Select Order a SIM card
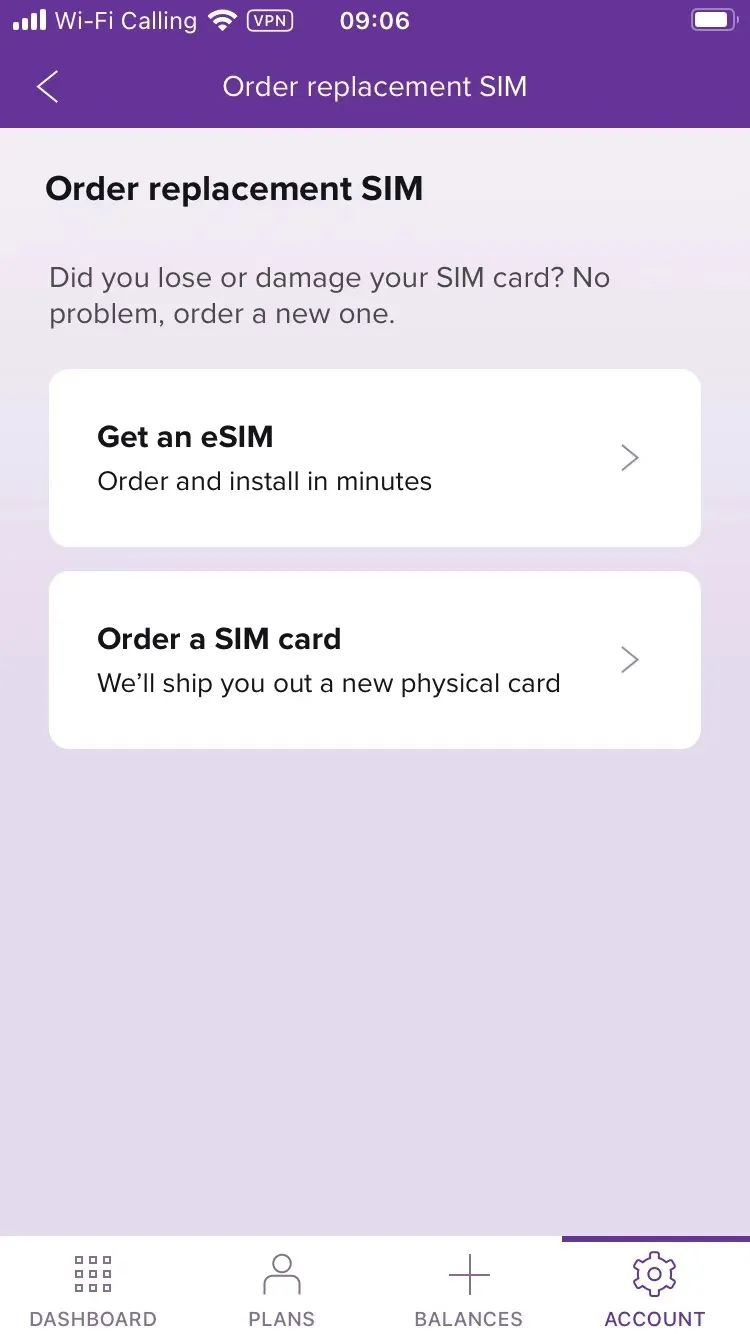Image resolution: width=750 pixels, height=1334 pixels. [374, 660]
